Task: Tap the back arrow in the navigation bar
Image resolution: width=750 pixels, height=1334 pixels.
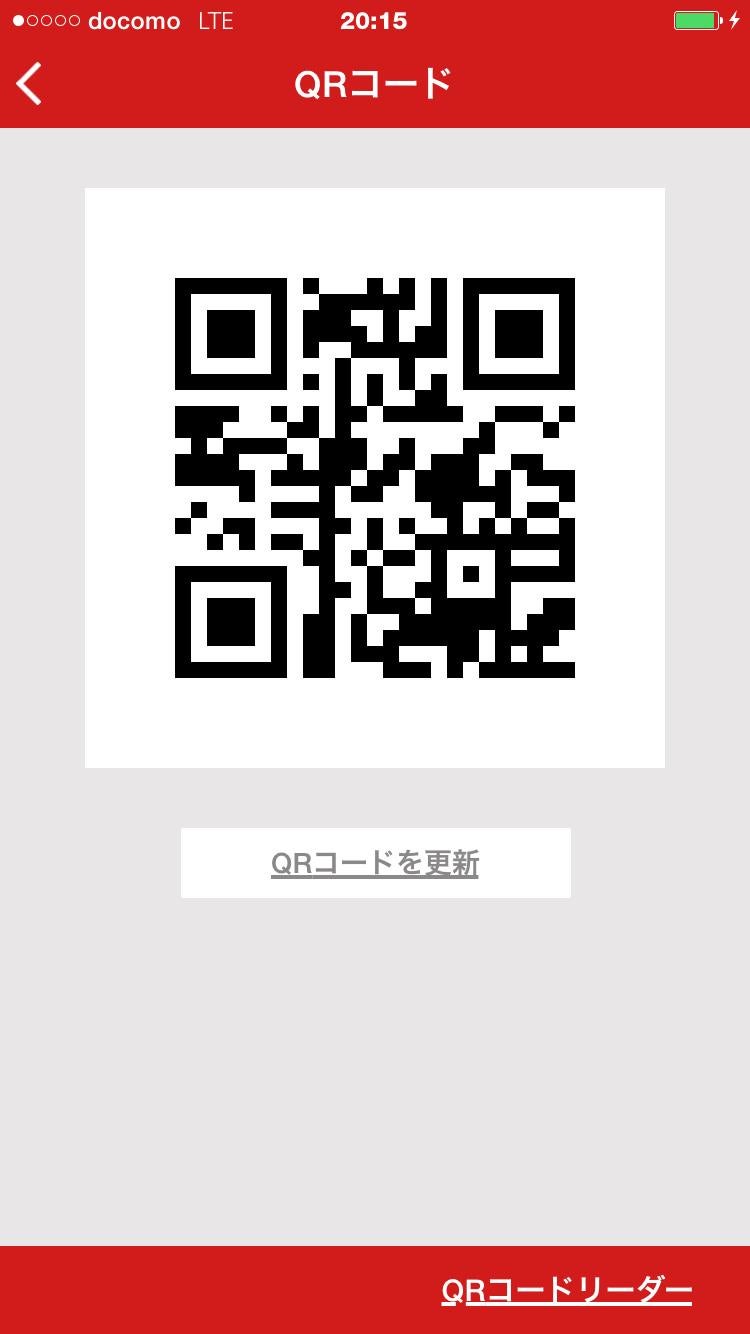Action: tap(28, 84)
